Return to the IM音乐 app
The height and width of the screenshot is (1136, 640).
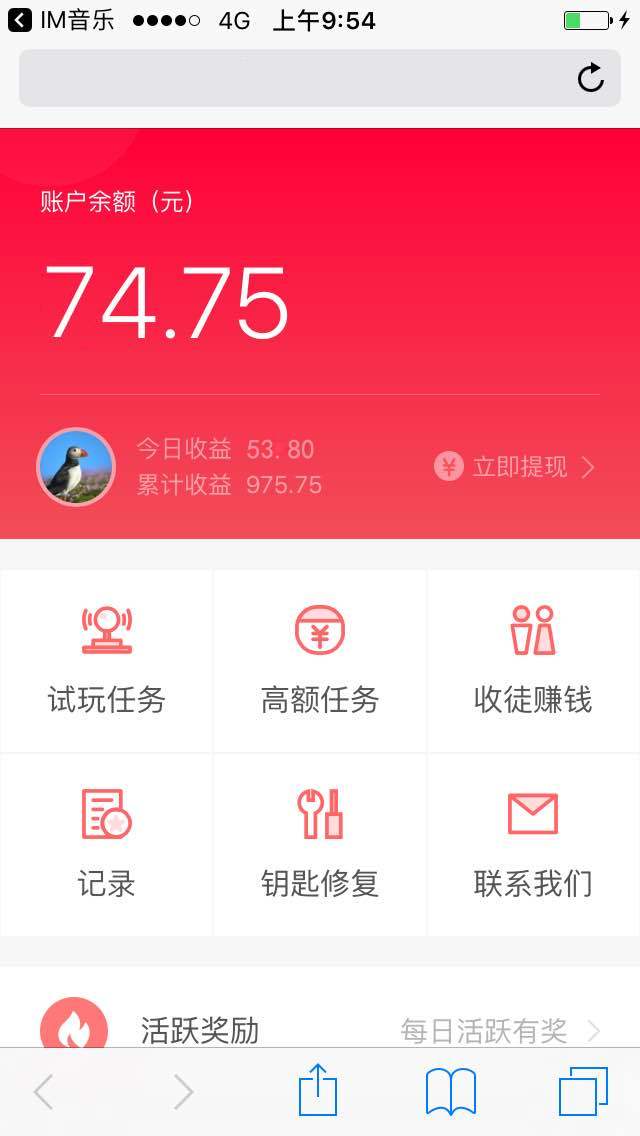(x=60, y=20)
